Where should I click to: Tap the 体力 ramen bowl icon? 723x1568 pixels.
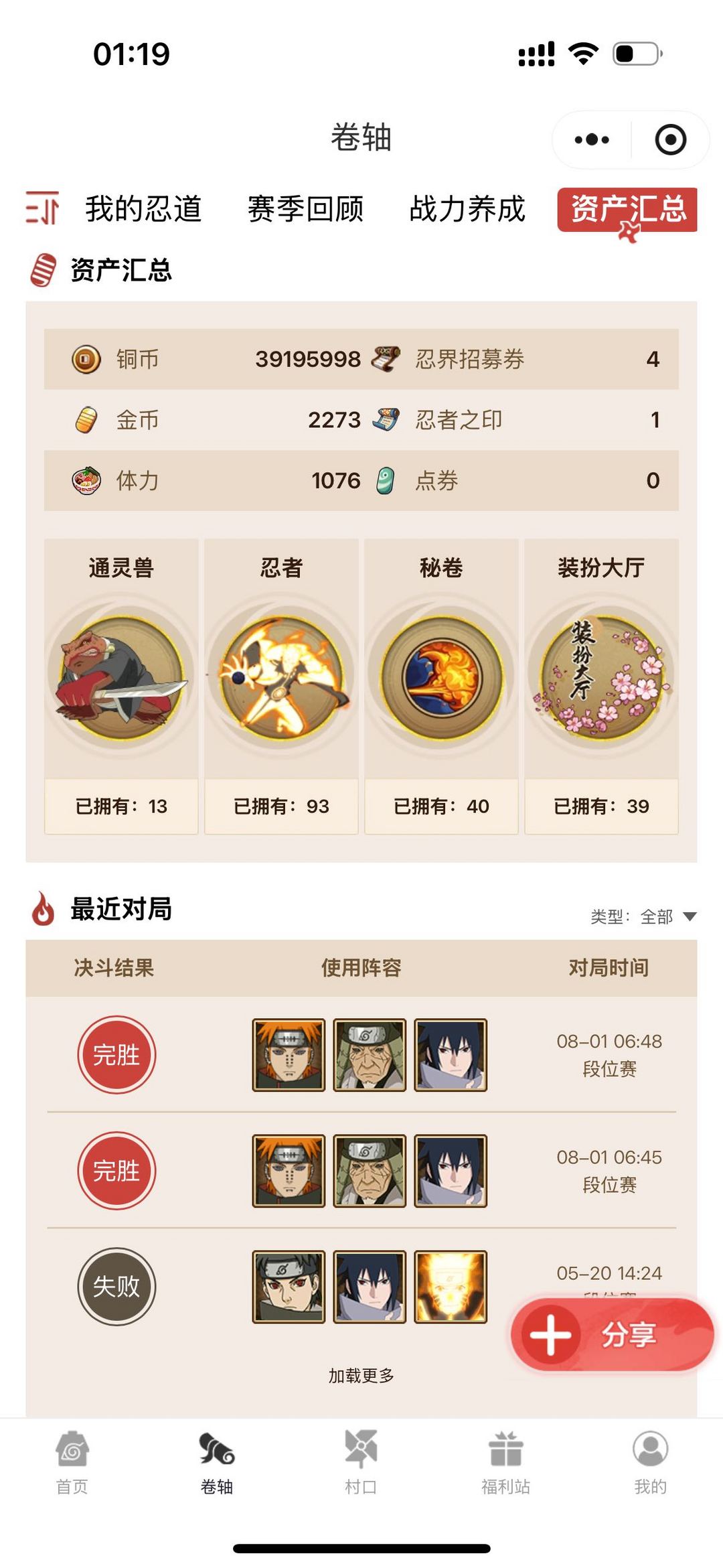[x=86, y=480]
